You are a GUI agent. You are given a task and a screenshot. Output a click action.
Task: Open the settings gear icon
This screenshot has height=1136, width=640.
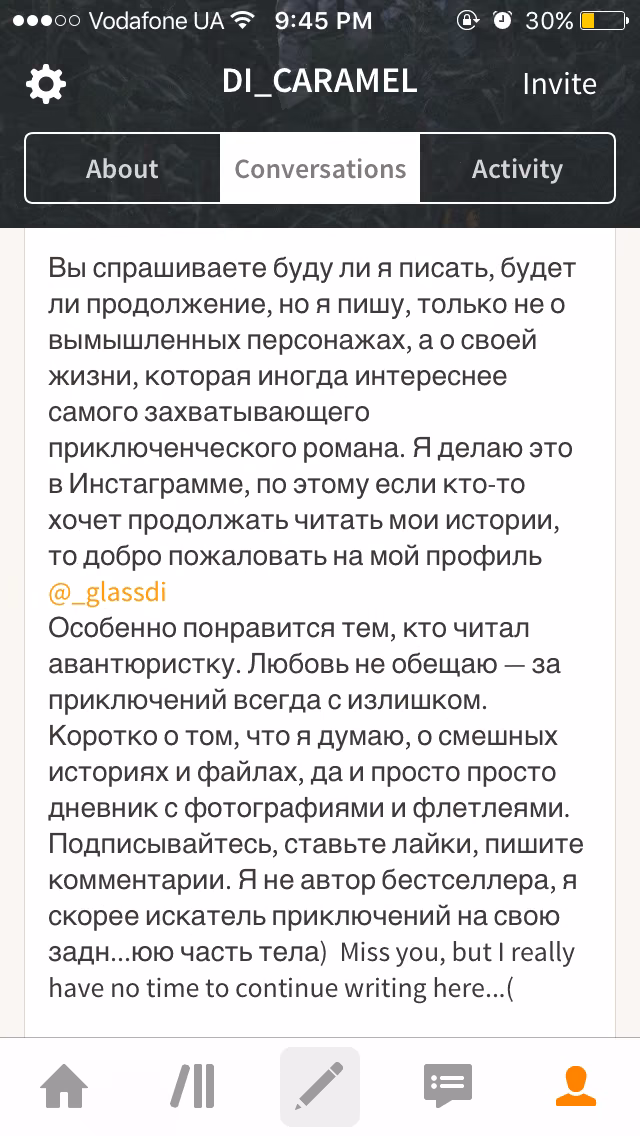click(46, 85)
